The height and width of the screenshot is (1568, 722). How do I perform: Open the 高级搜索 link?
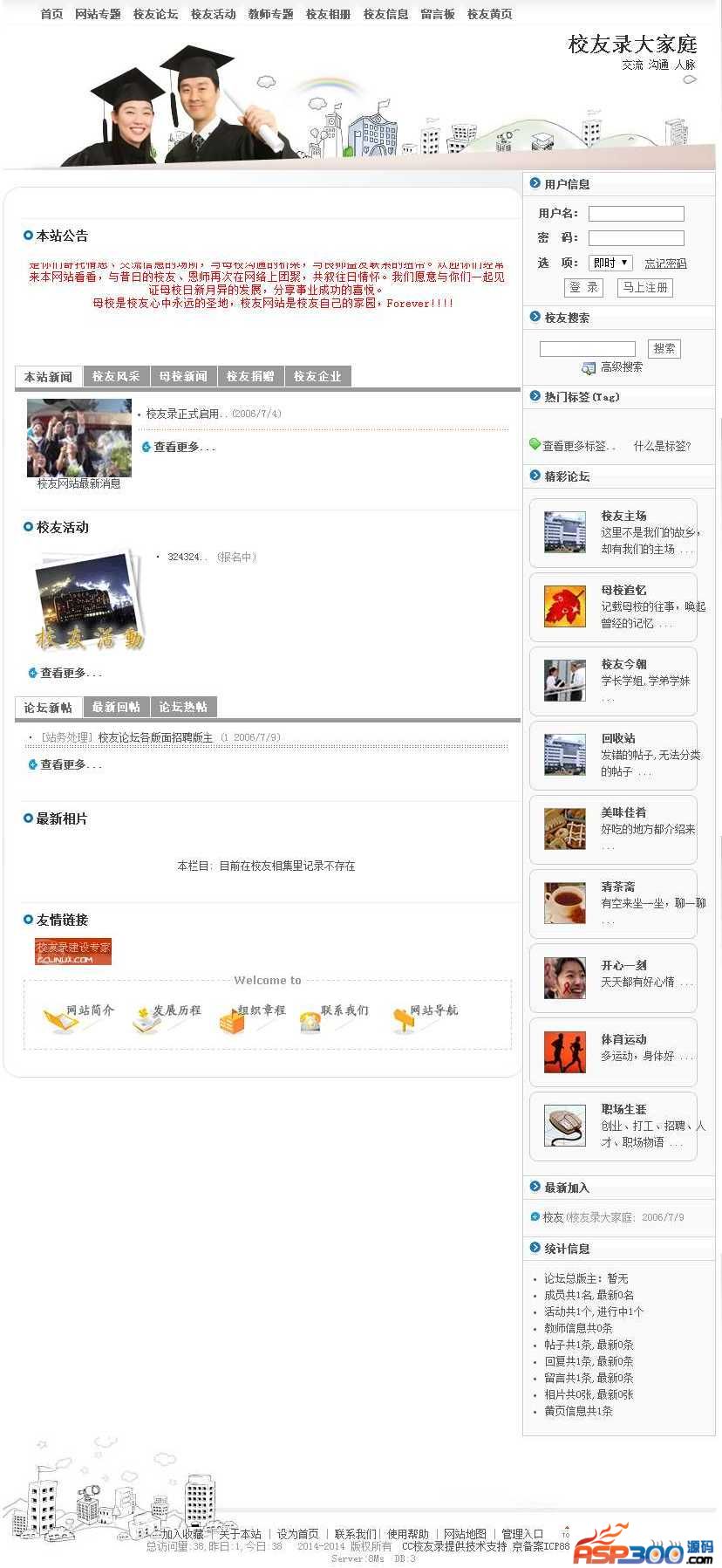tap(621, 367)
